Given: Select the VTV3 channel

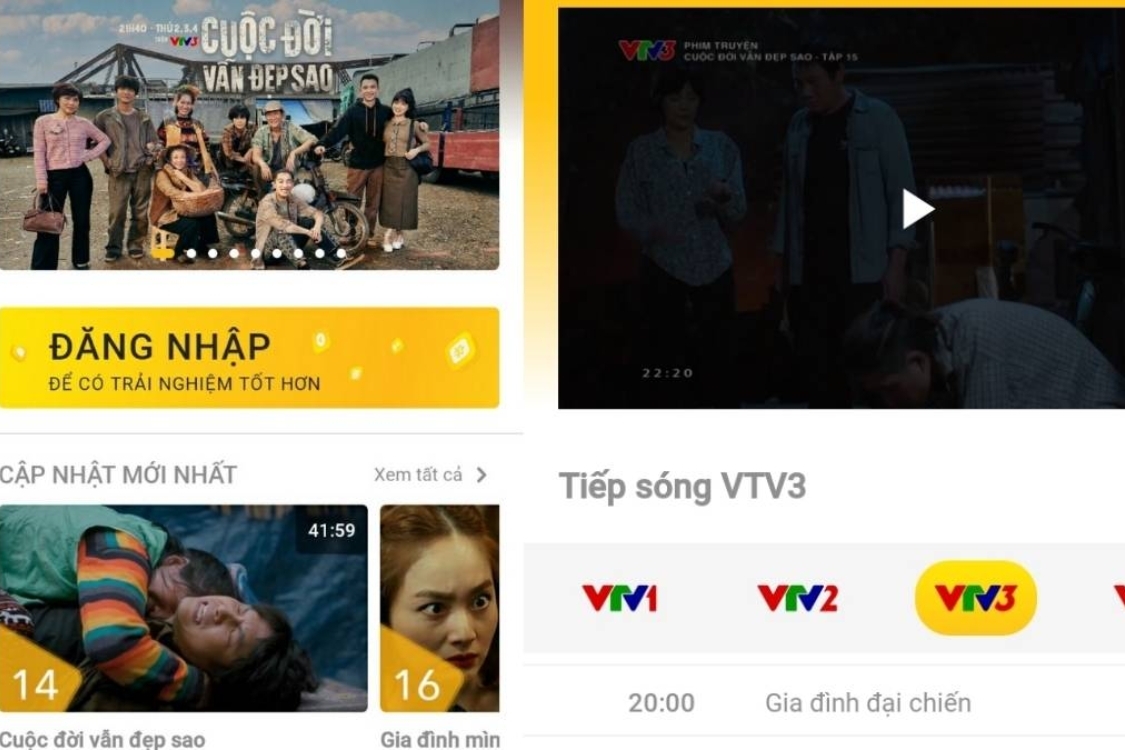Looking at the screenshot, I should 975,598.
